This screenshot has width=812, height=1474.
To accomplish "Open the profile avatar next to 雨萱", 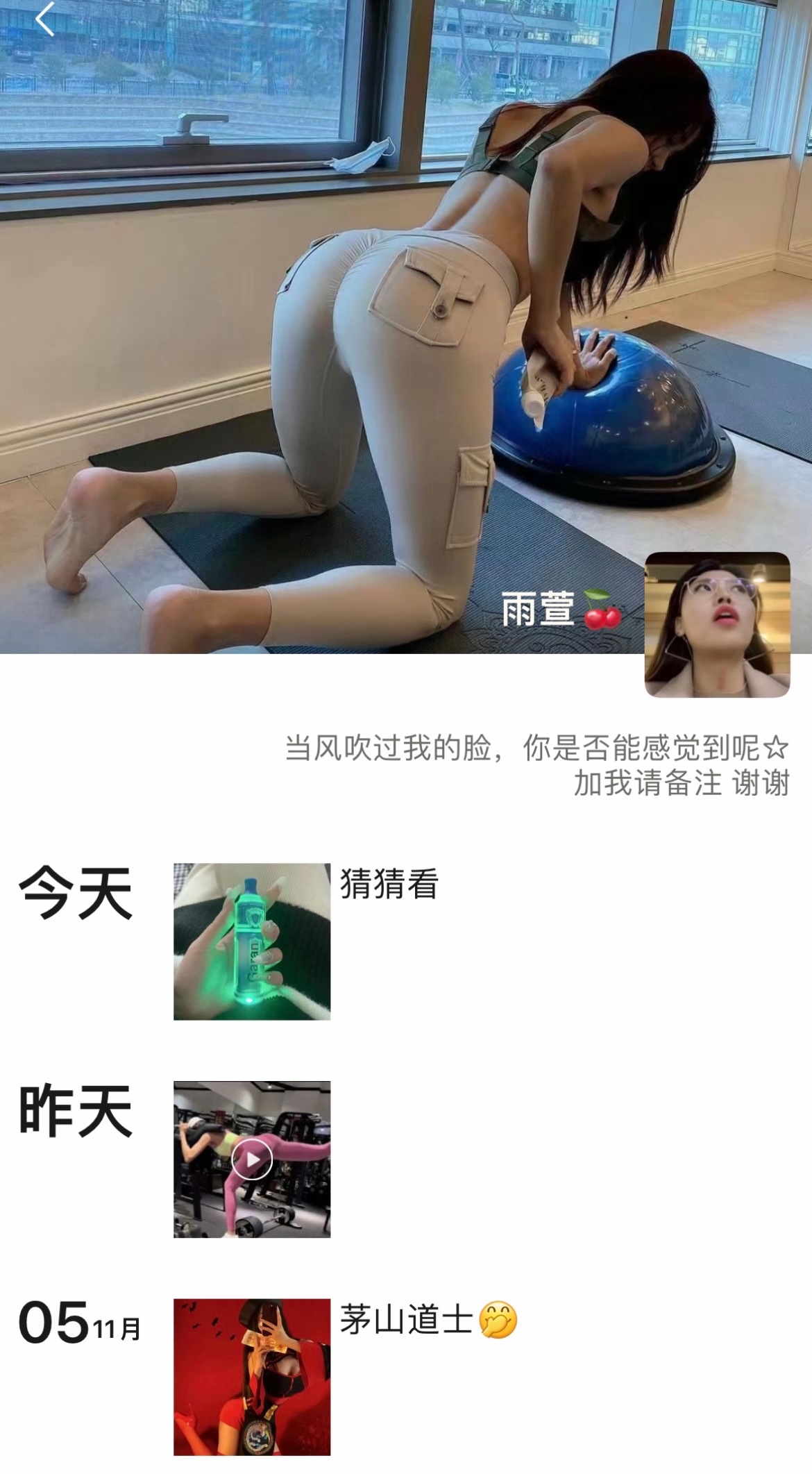I will (x=717, y=624).
